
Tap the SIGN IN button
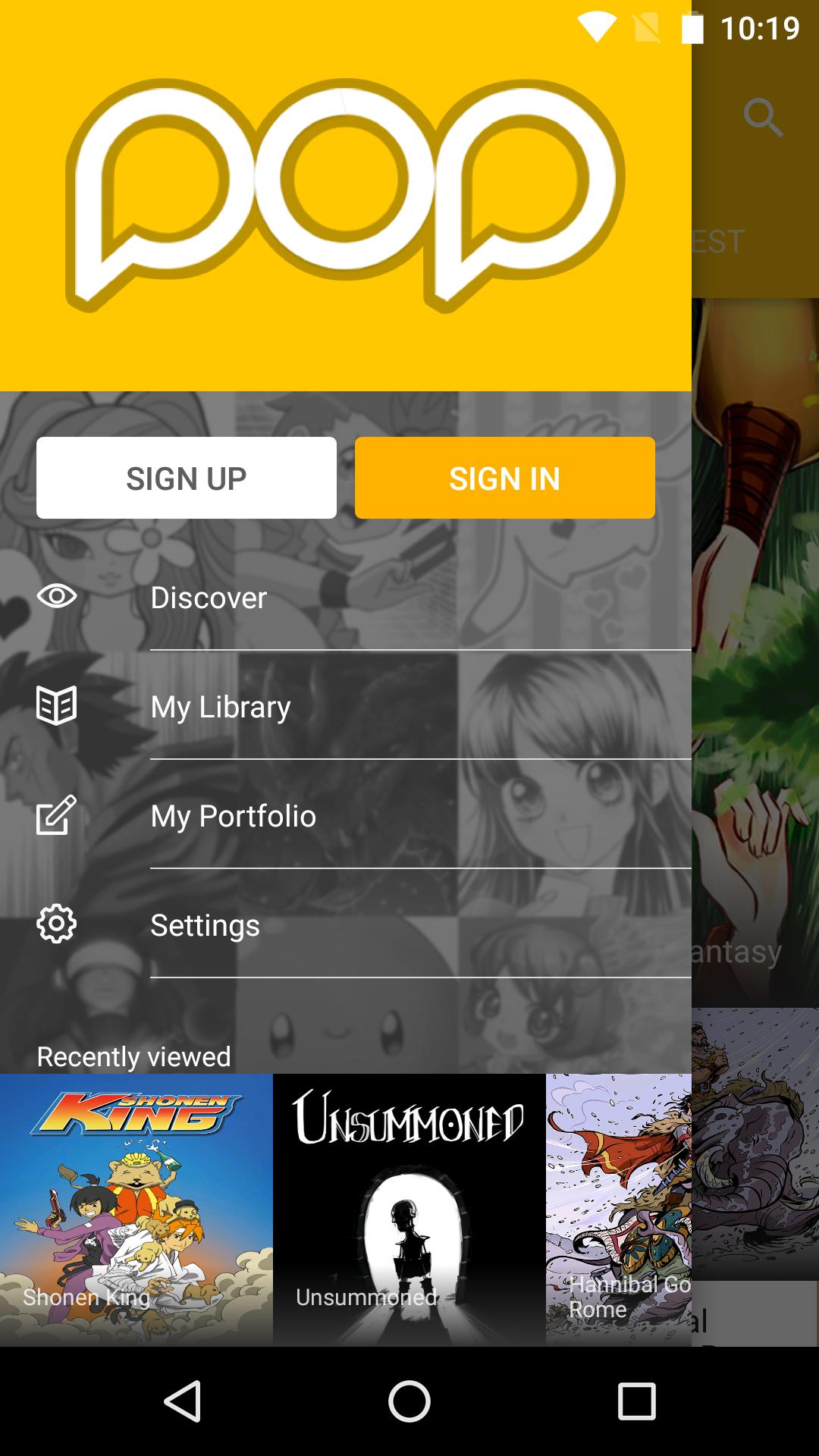(x=504, y=478)
